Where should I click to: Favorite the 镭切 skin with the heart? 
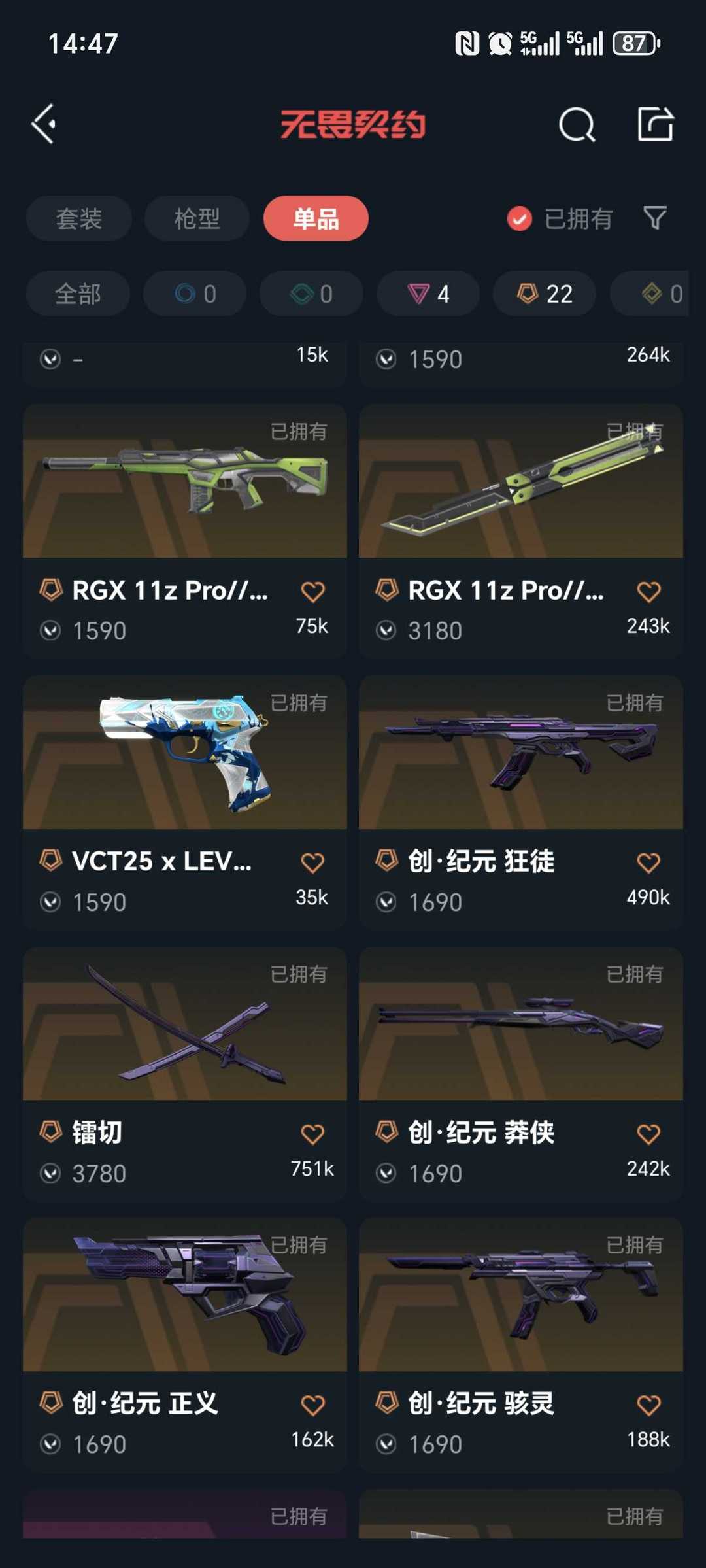312,1134
